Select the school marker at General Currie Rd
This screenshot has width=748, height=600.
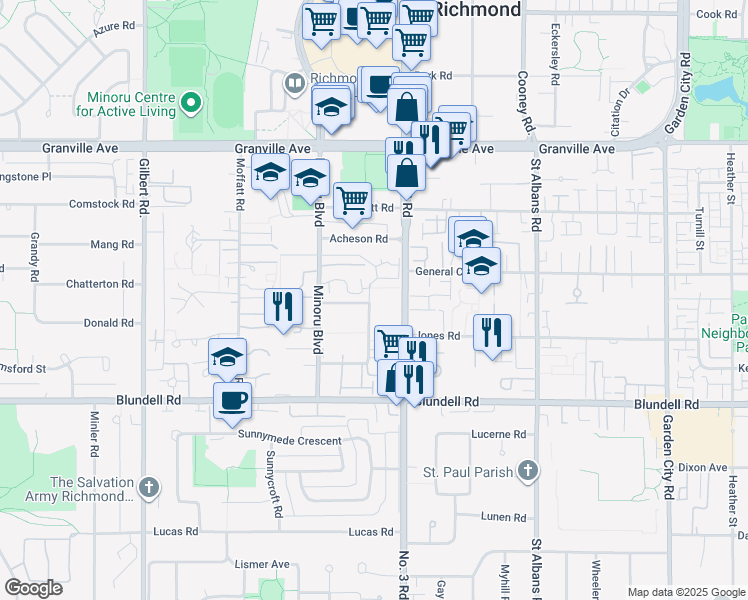coord(481,266)
